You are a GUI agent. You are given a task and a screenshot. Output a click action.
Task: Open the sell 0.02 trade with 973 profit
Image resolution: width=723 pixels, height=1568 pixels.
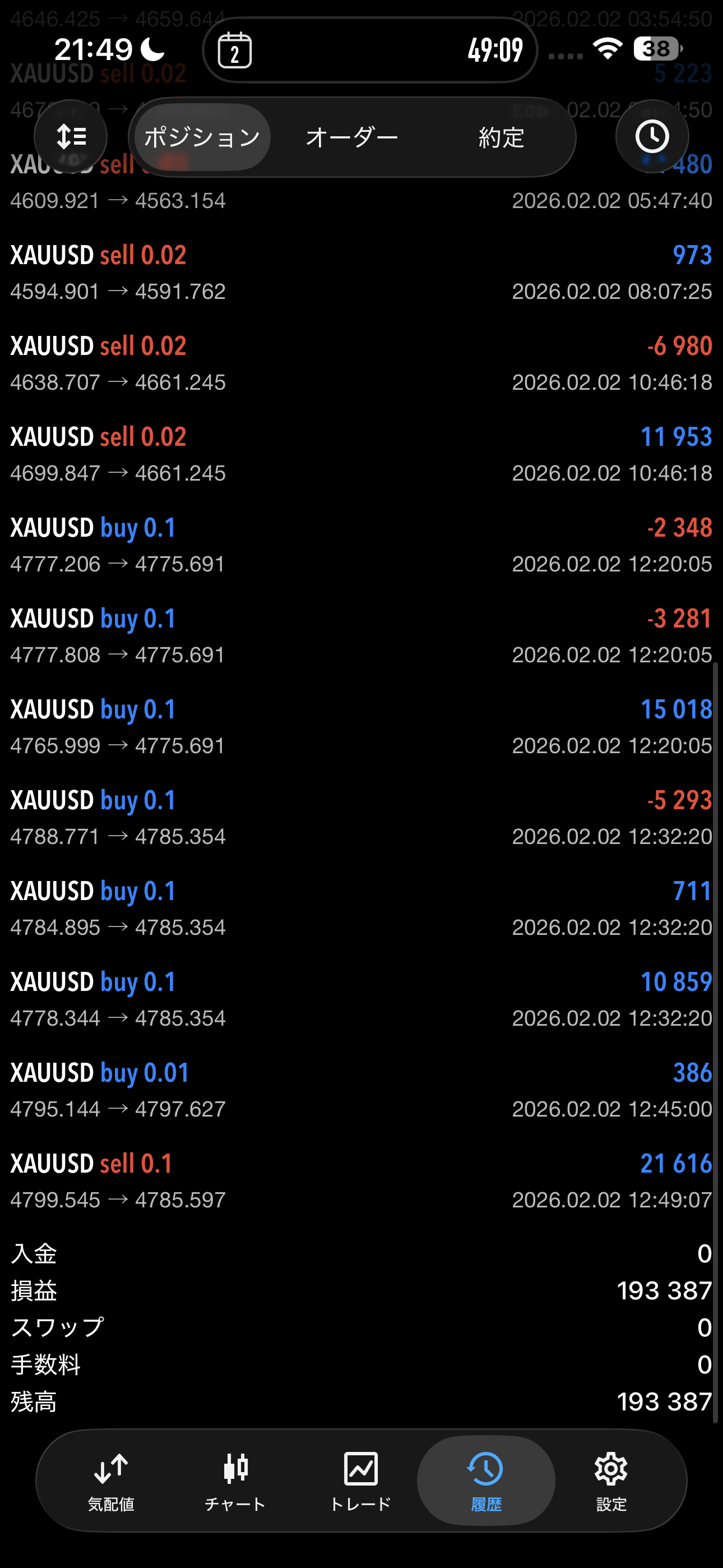pyautogui.click(x=361, y=273)
